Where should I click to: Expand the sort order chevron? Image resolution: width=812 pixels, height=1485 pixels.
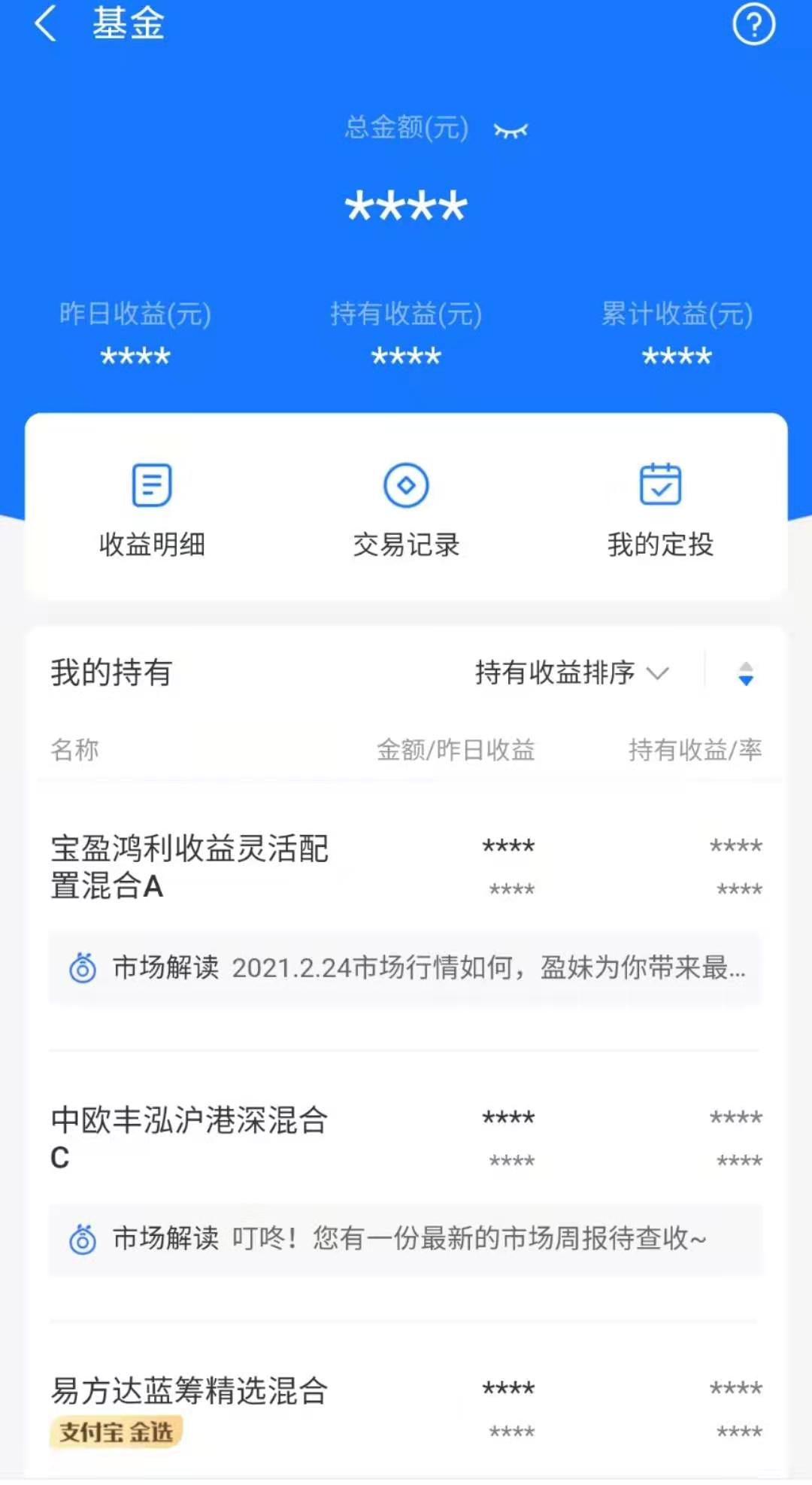pyautogui.click(x=658, y=675)
